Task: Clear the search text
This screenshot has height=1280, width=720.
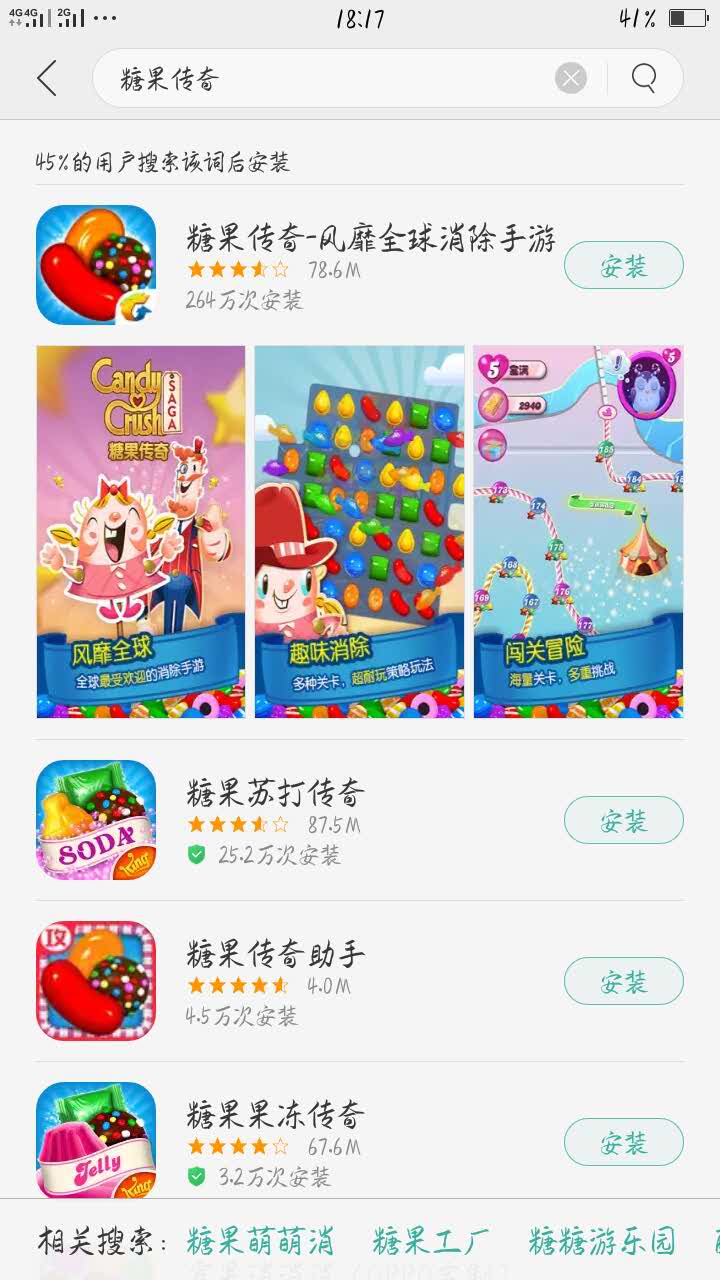Action: click(570, 78)
